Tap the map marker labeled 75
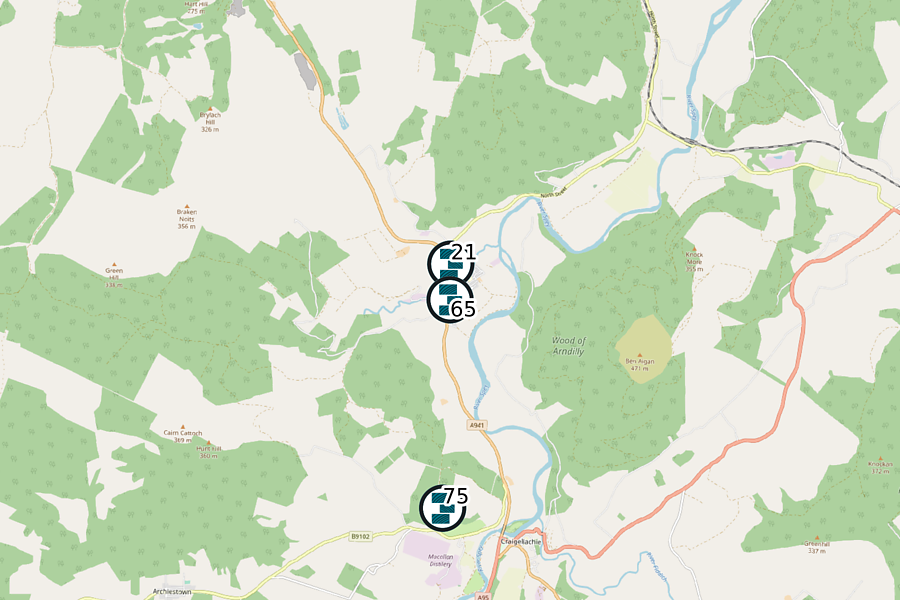The width and height of the screenshot is (900, 600). click(441, 507)
